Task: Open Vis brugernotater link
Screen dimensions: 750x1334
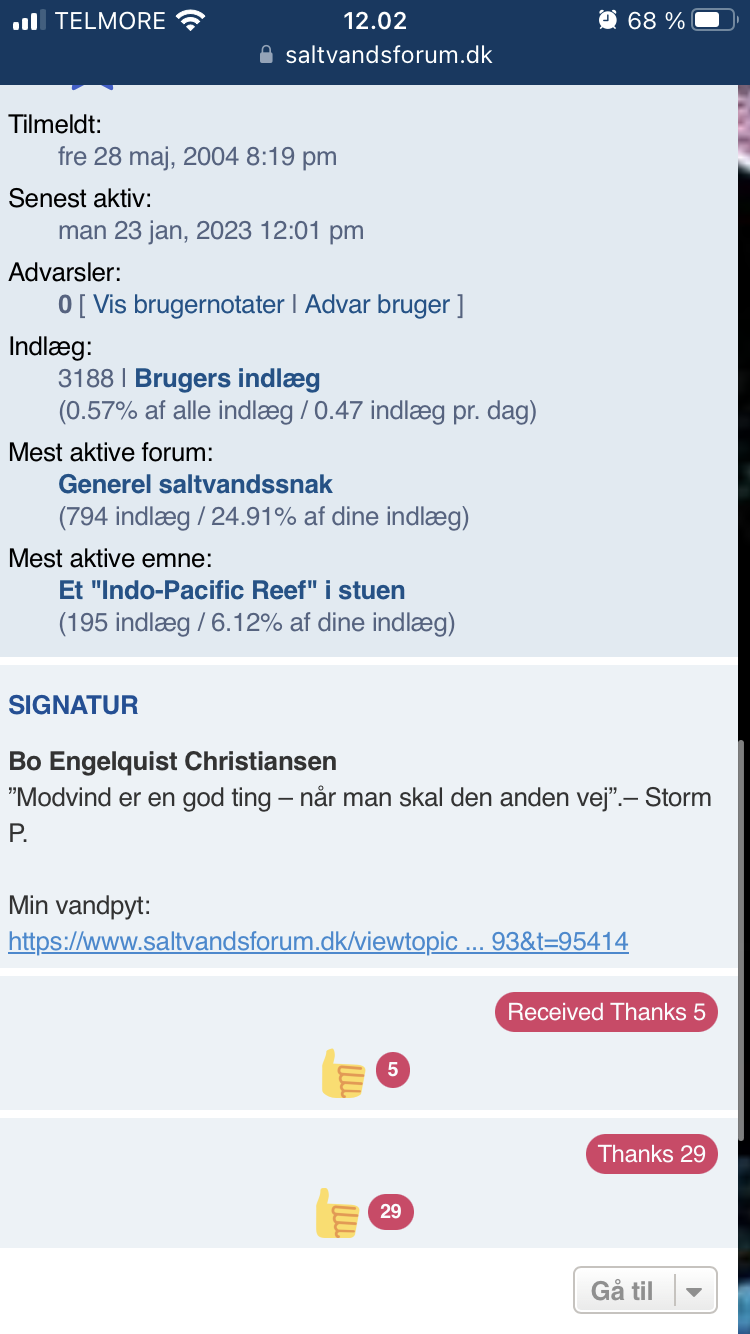Action: 188,305
